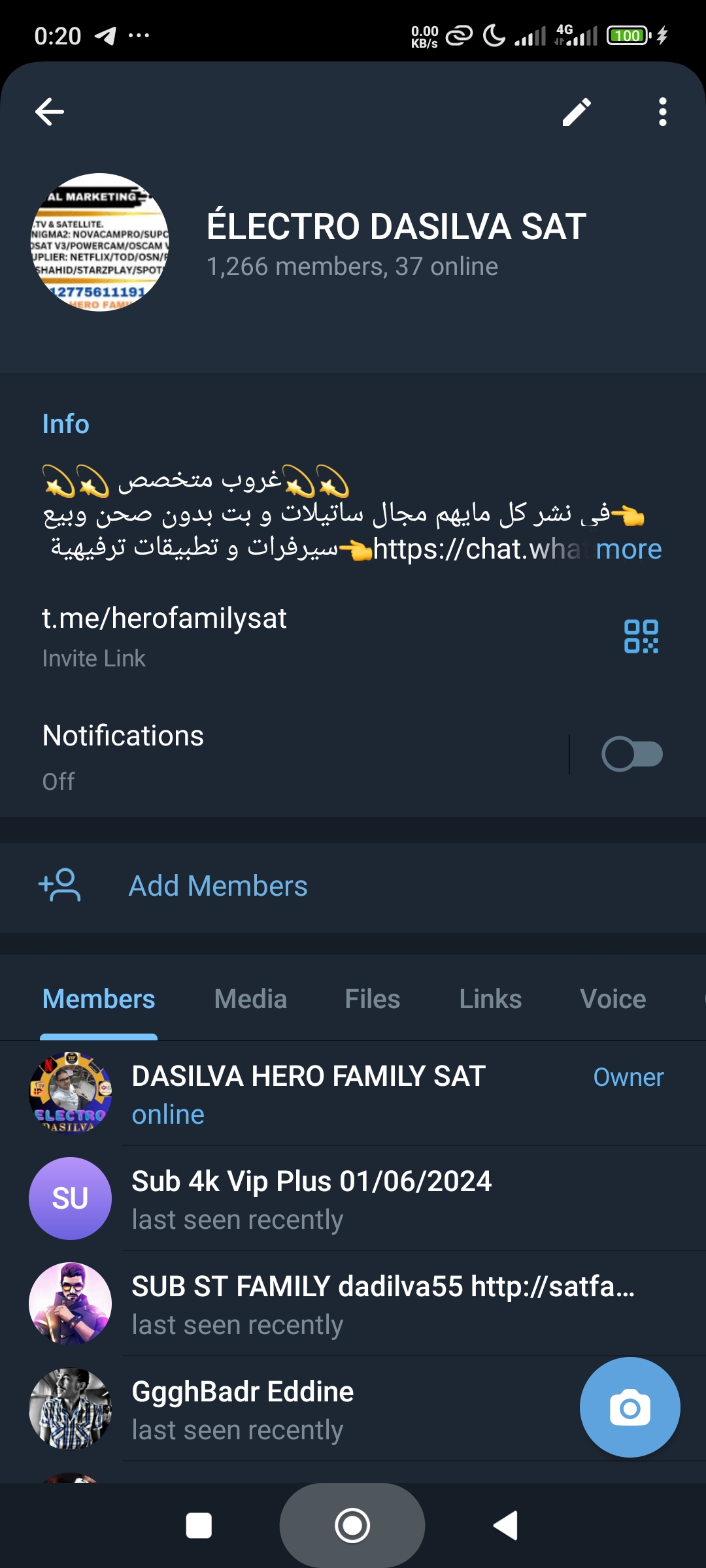Open member GgghBadr Eddine's profile
Viewport: 706px width, 1568px height.
pyautogui.click(x=243, y=1409)
